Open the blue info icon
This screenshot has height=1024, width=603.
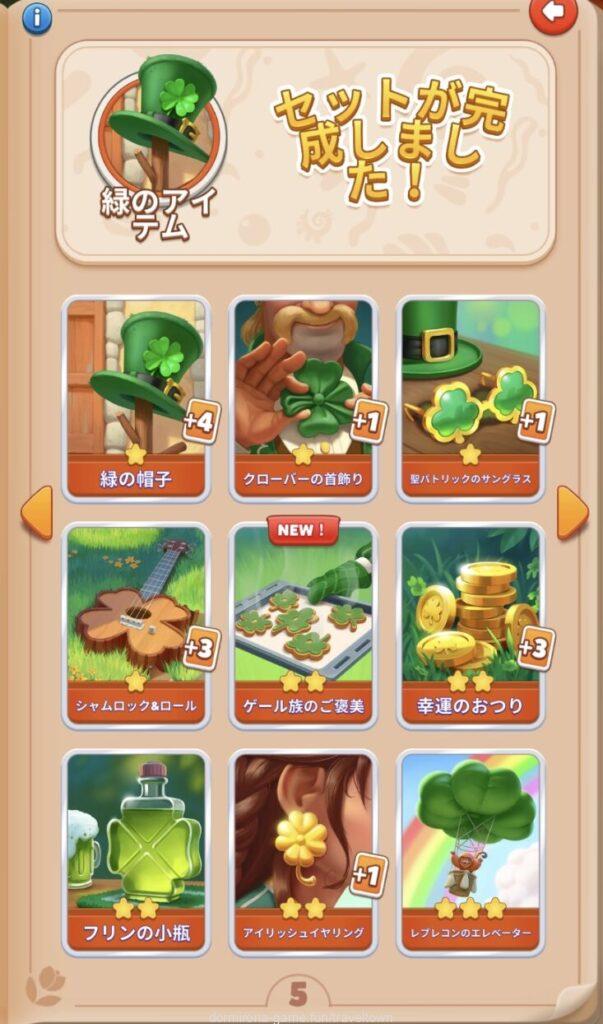37,16
